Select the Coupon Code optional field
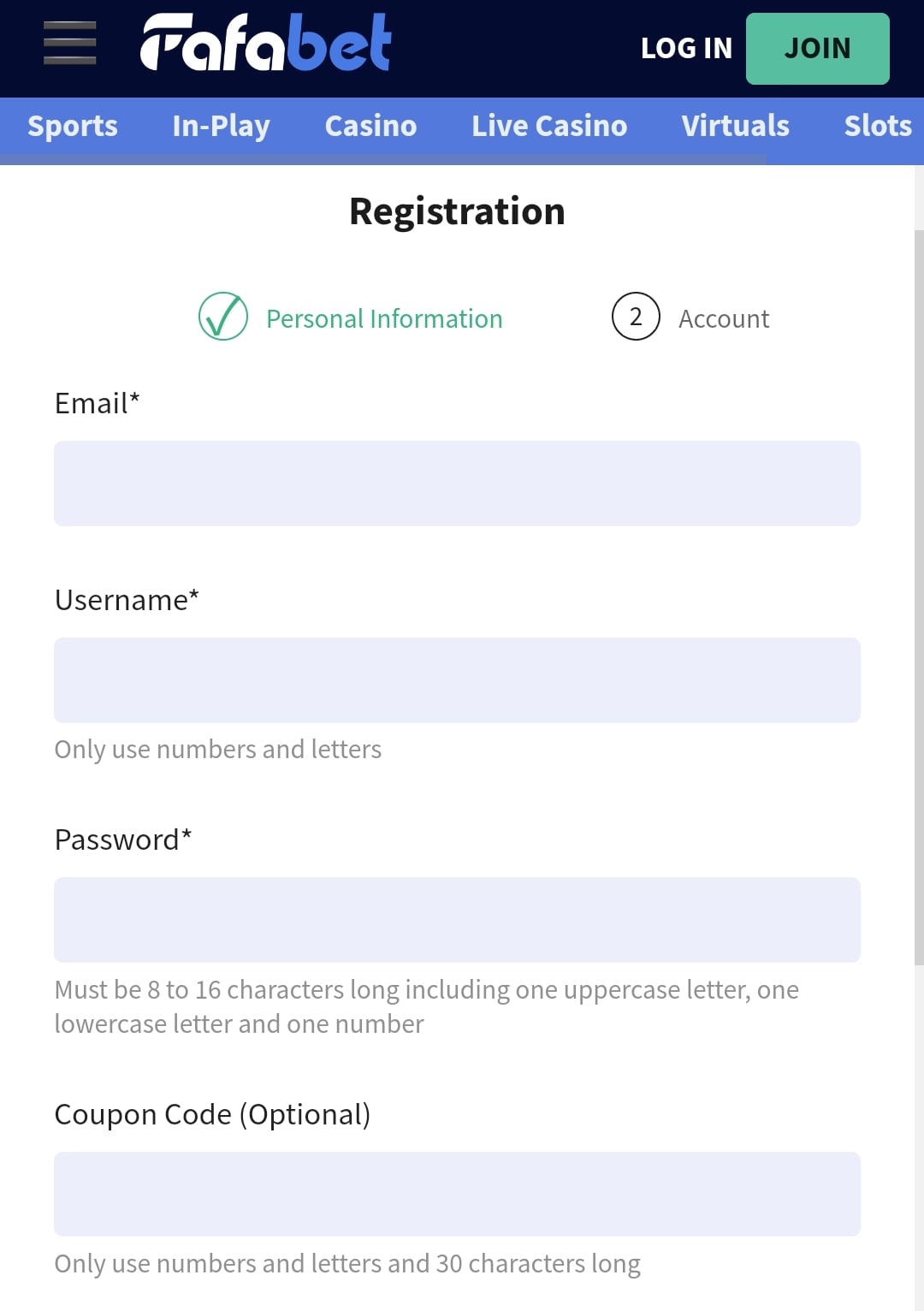Viewport: 924px width, 1311px height. click(457, 1194)
